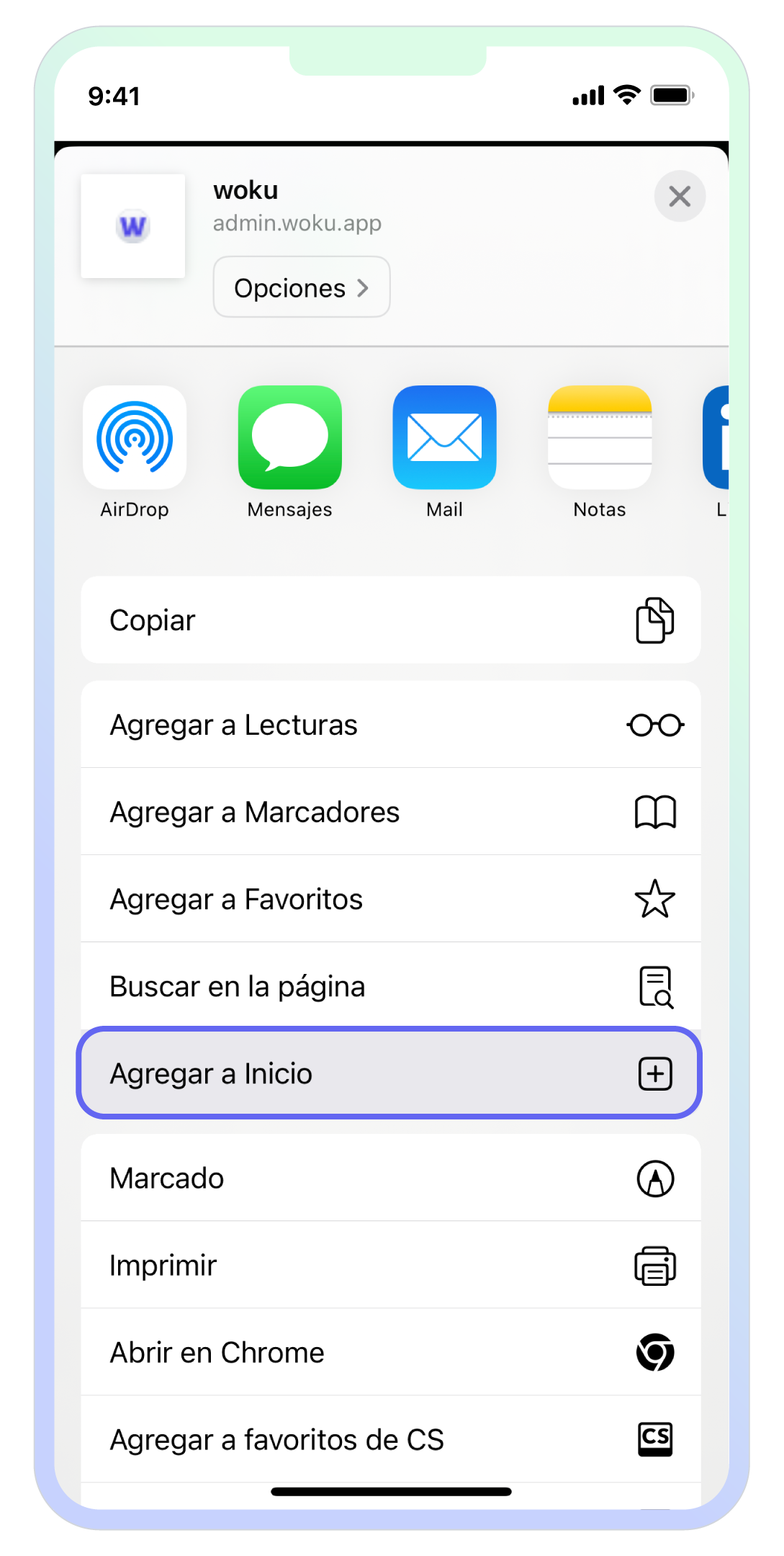
Task: Click the Chrome icon in the share list
Action: 656,1352
